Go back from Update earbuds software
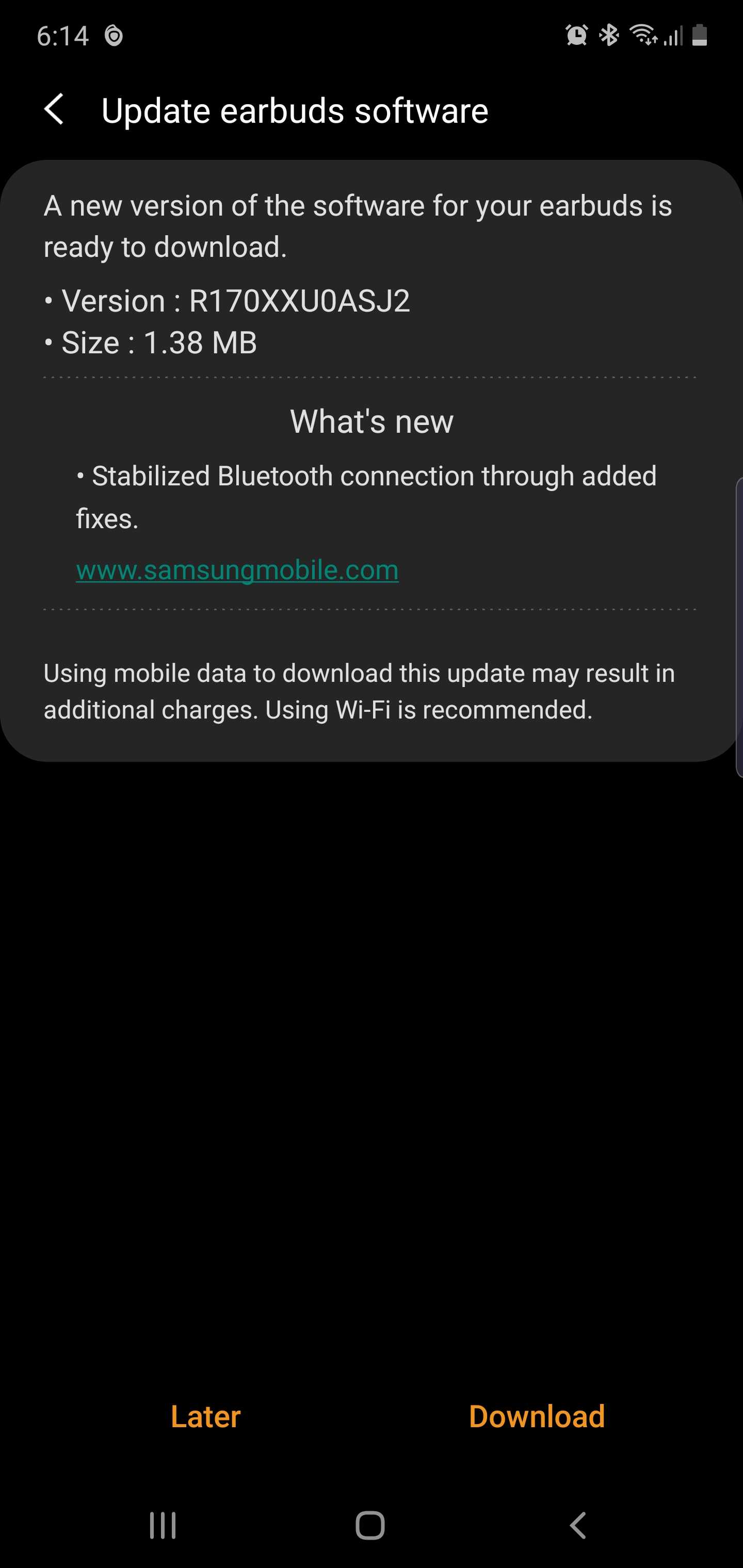The image size is (743, 1568). coord(54,110)
